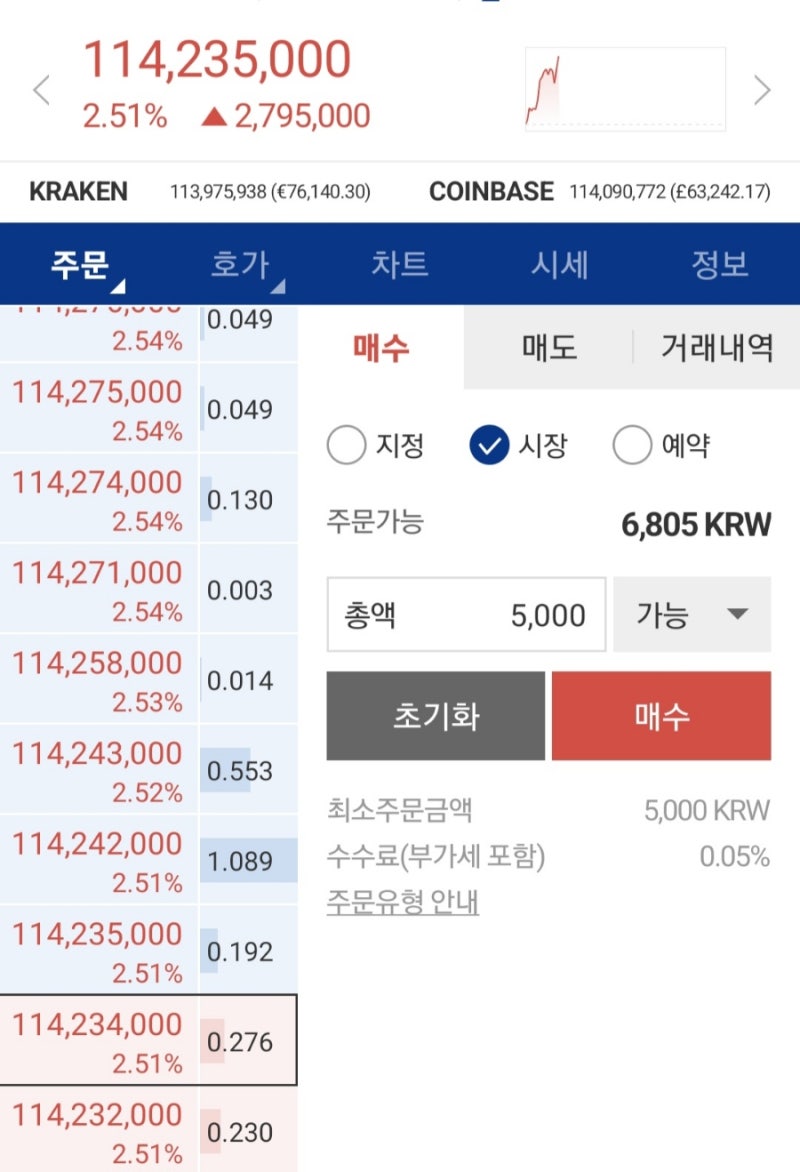The image size is (800, 1172).
Task: Open the 정보 tab
Action: [718, 264]
